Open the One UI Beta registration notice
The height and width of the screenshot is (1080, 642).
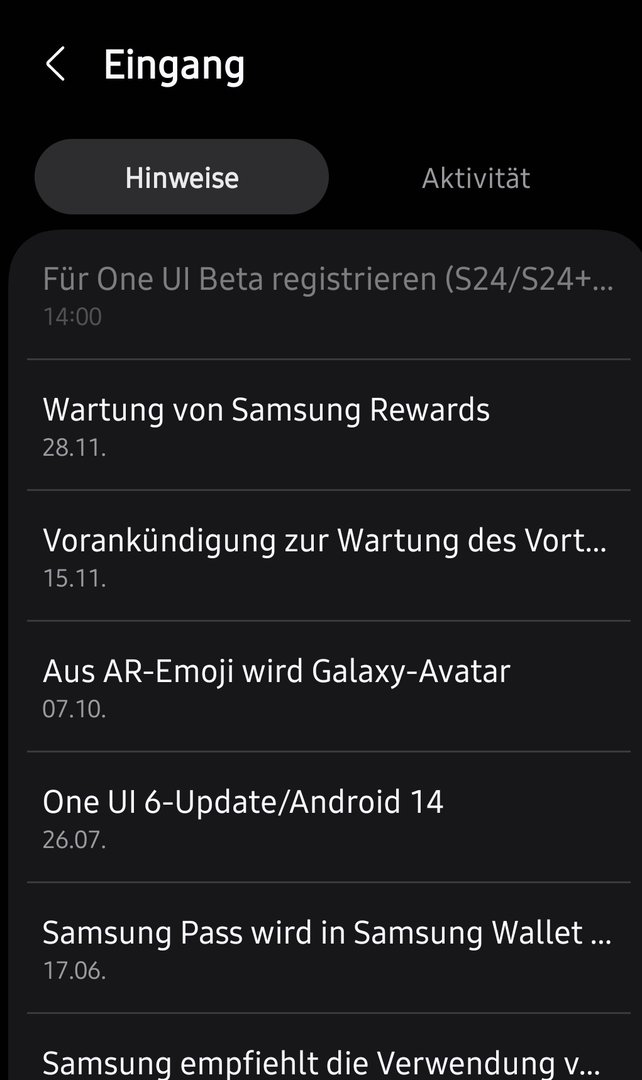click(328, 294)
